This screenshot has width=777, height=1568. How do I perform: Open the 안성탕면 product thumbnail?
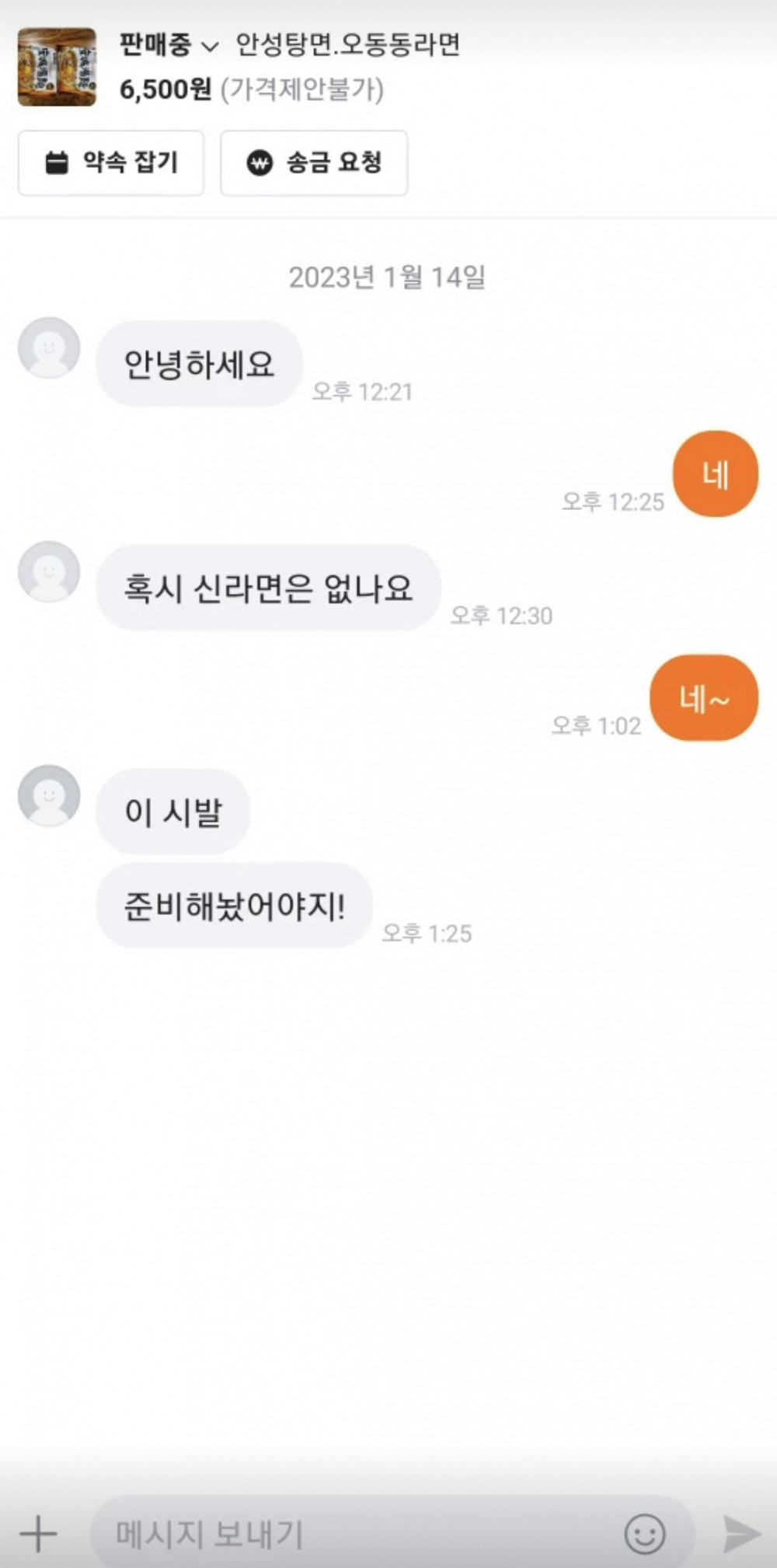57,67
